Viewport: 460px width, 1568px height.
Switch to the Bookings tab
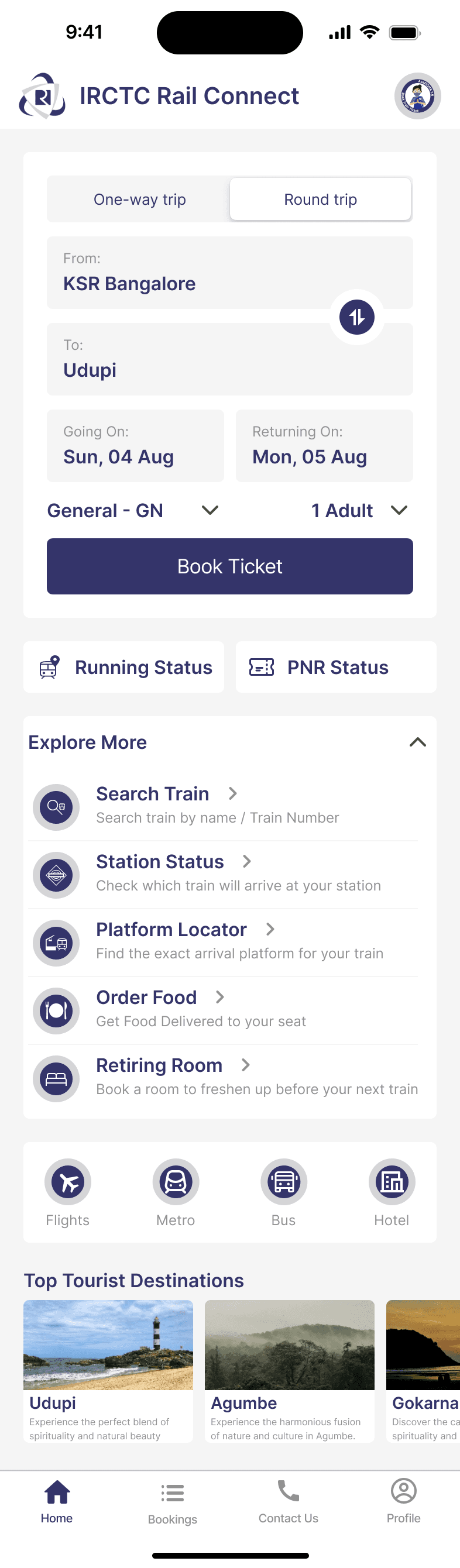173,1503
